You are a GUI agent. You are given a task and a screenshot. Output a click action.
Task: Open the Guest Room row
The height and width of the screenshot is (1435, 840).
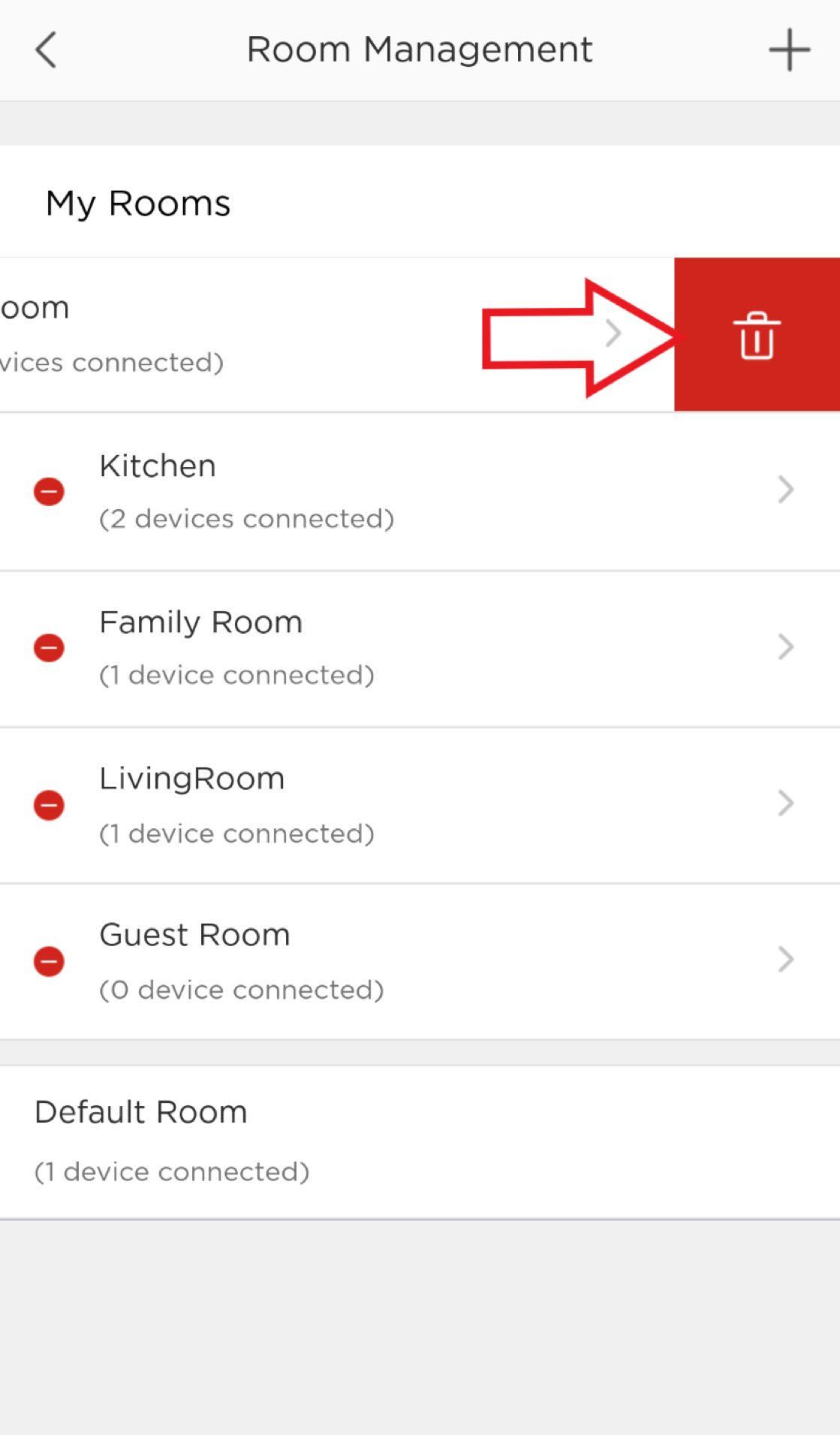coord(420,962)
